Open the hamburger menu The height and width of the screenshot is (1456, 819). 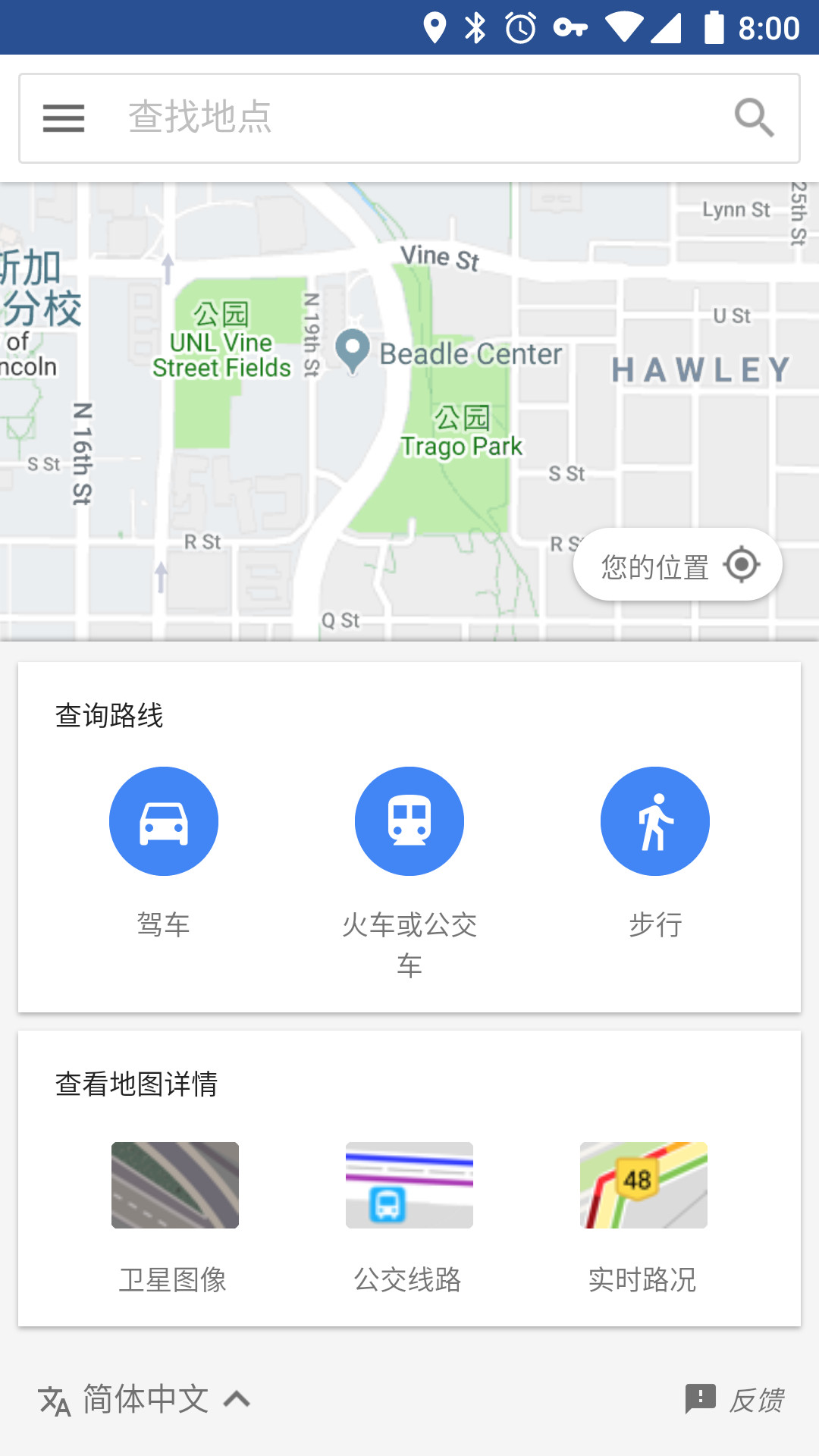pyautogui.click(x=64, y=118)
